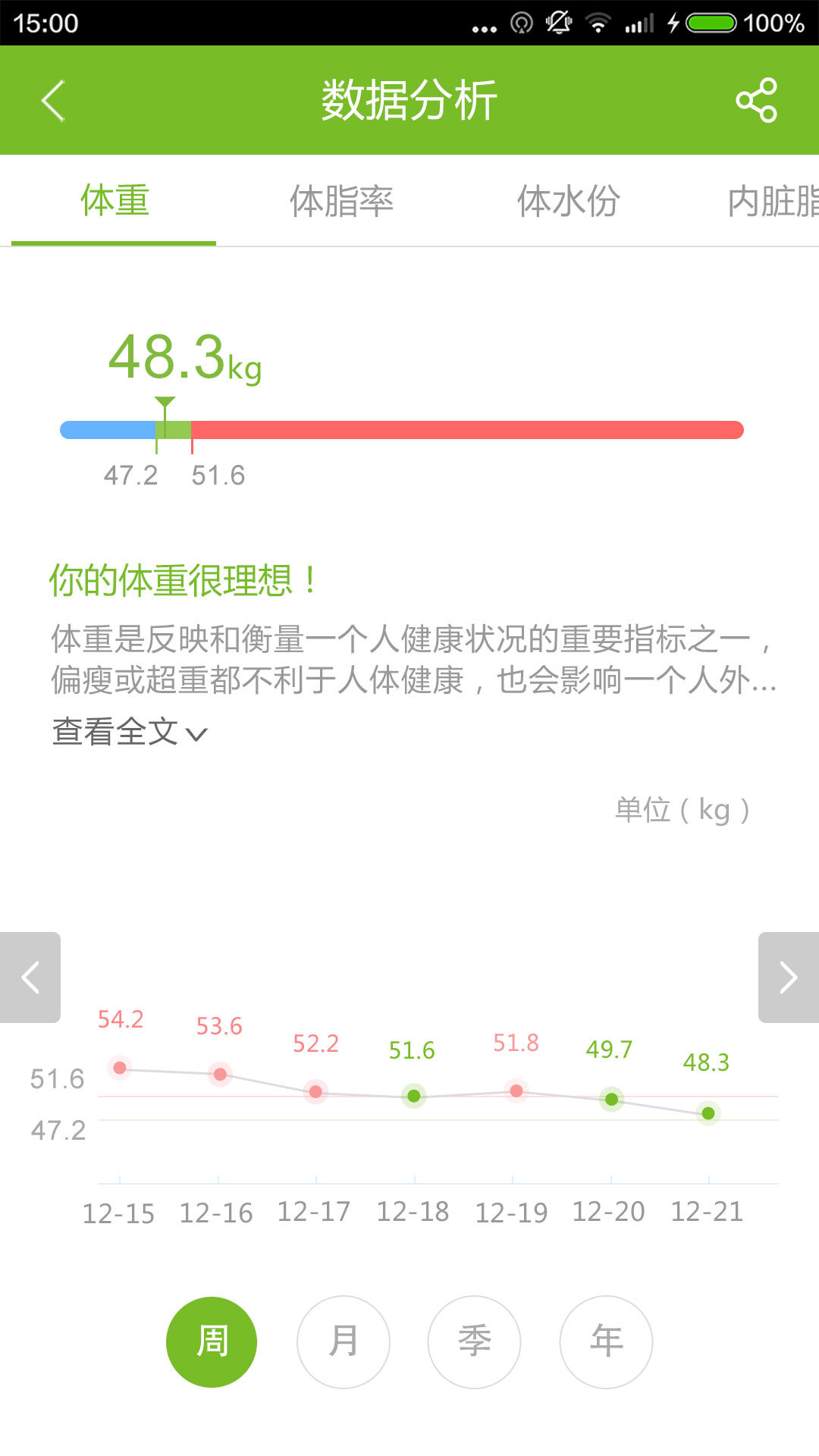
Task: Open the 内脏脂 tab
Action: tap(772, 202)
